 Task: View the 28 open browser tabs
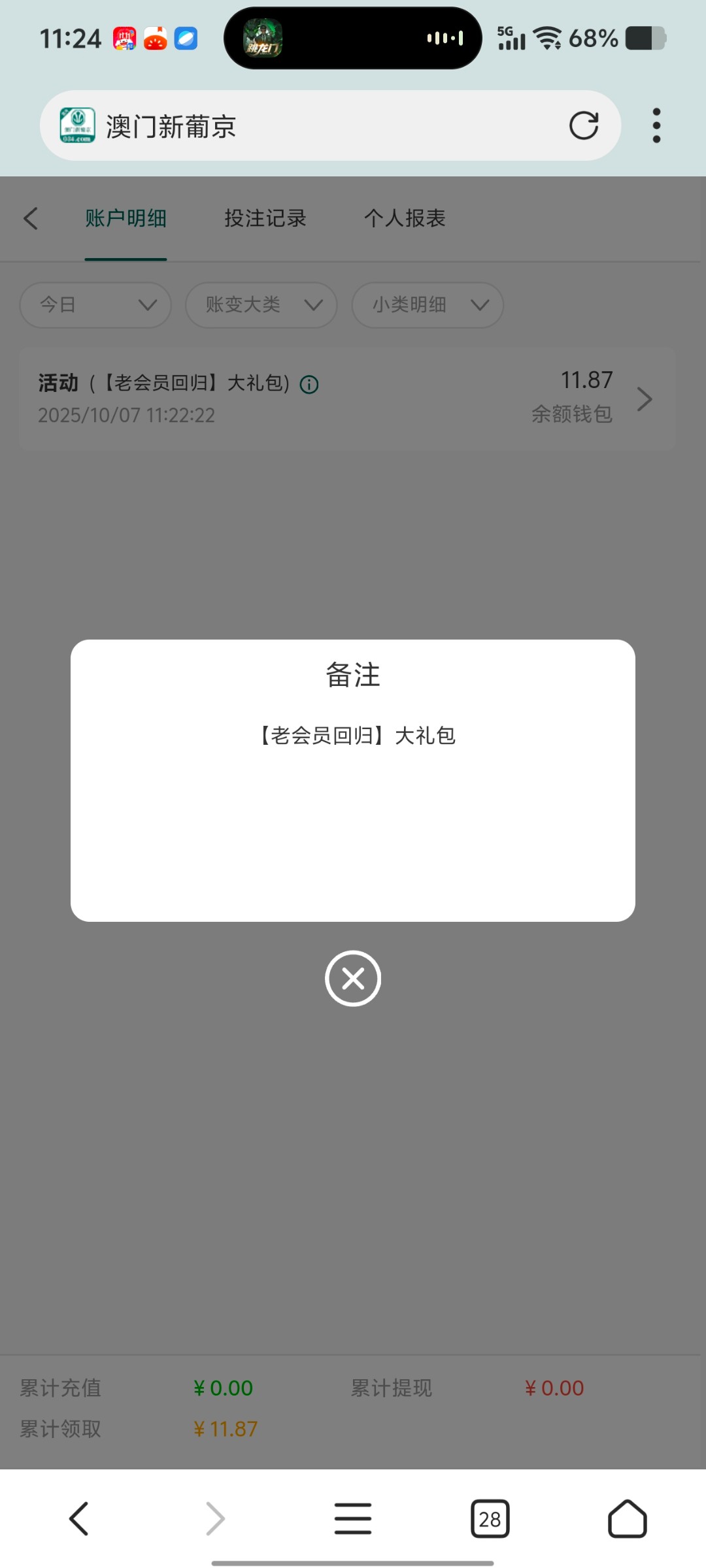pos(490,1518)
